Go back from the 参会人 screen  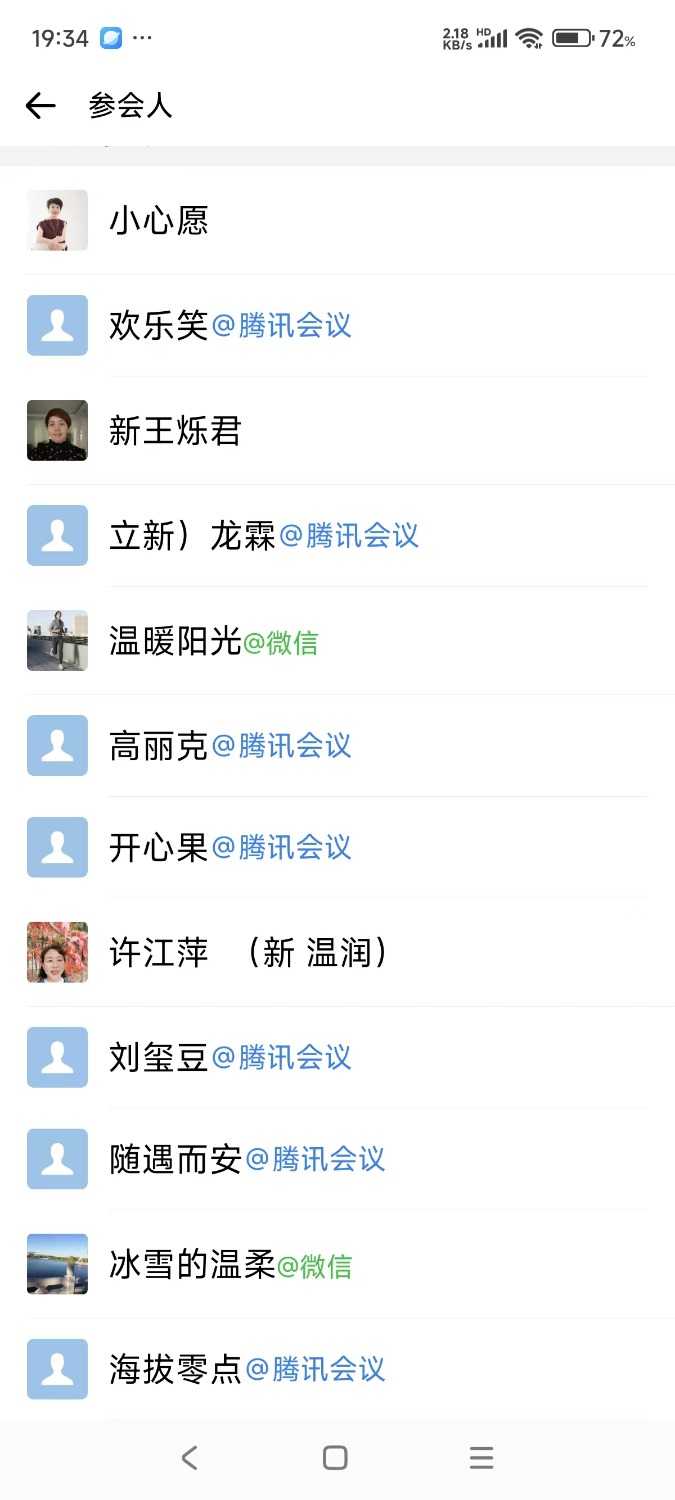click(x=40, y=105)
